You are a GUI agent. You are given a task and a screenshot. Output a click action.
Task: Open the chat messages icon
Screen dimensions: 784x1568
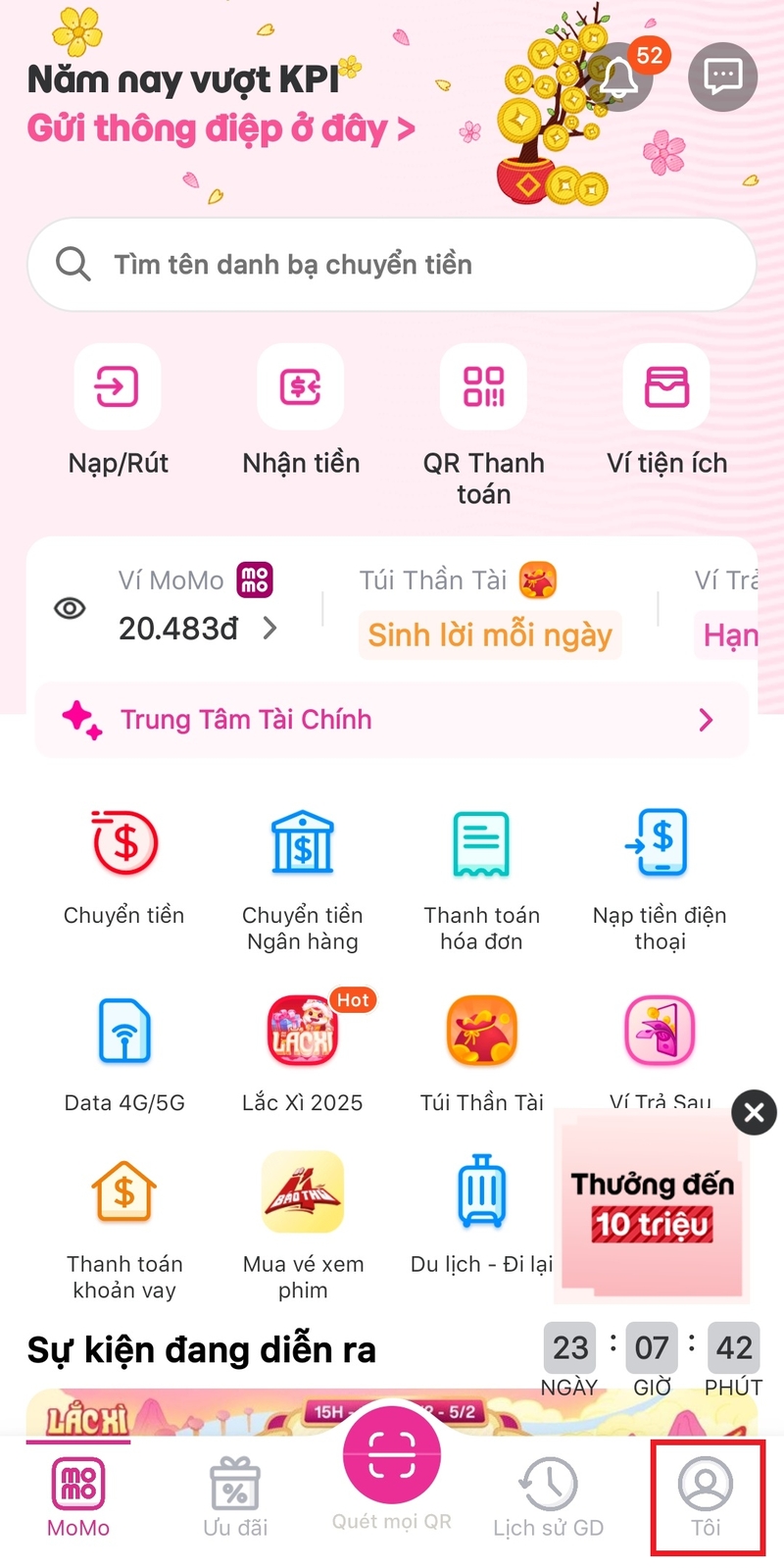click(x=723, y=76)
